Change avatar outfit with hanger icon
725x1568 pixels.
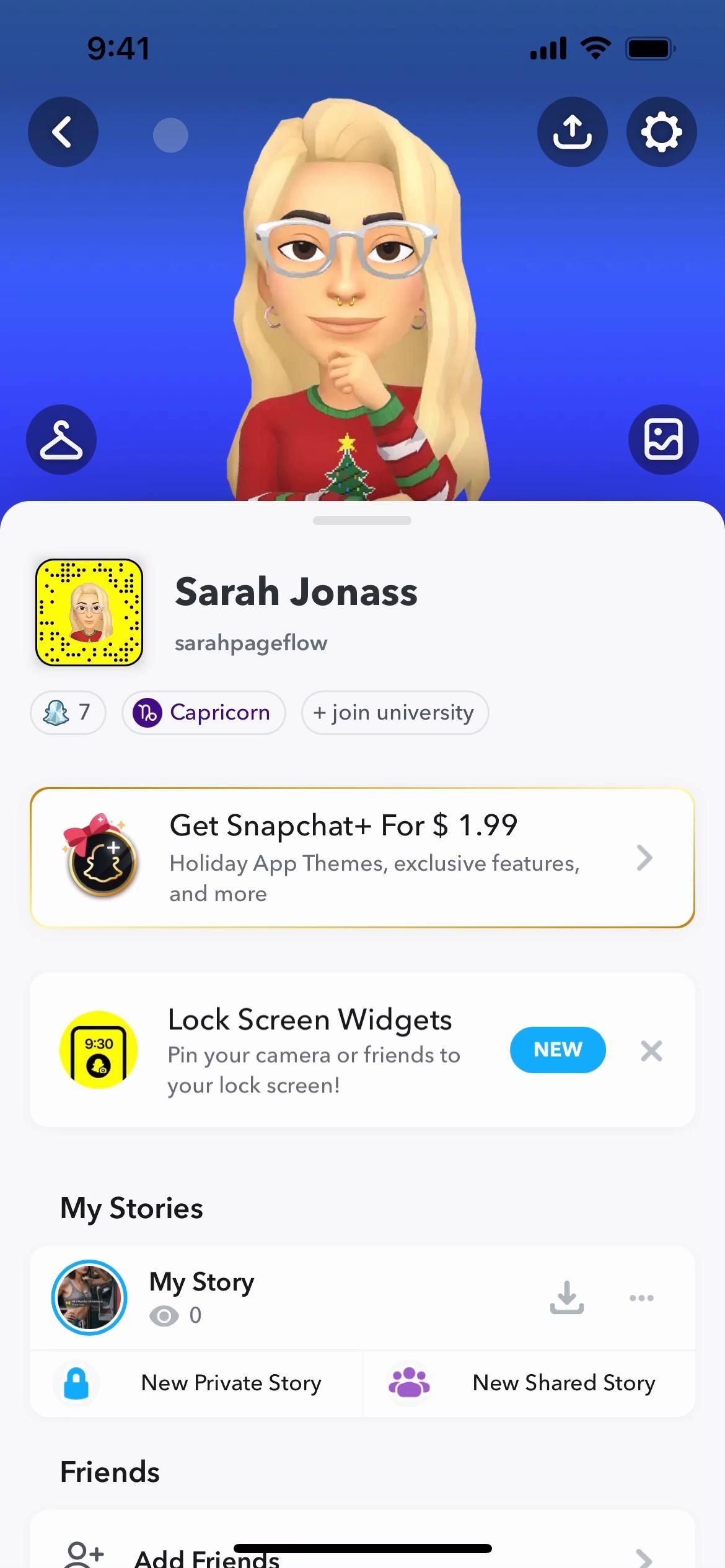(61, 440)
